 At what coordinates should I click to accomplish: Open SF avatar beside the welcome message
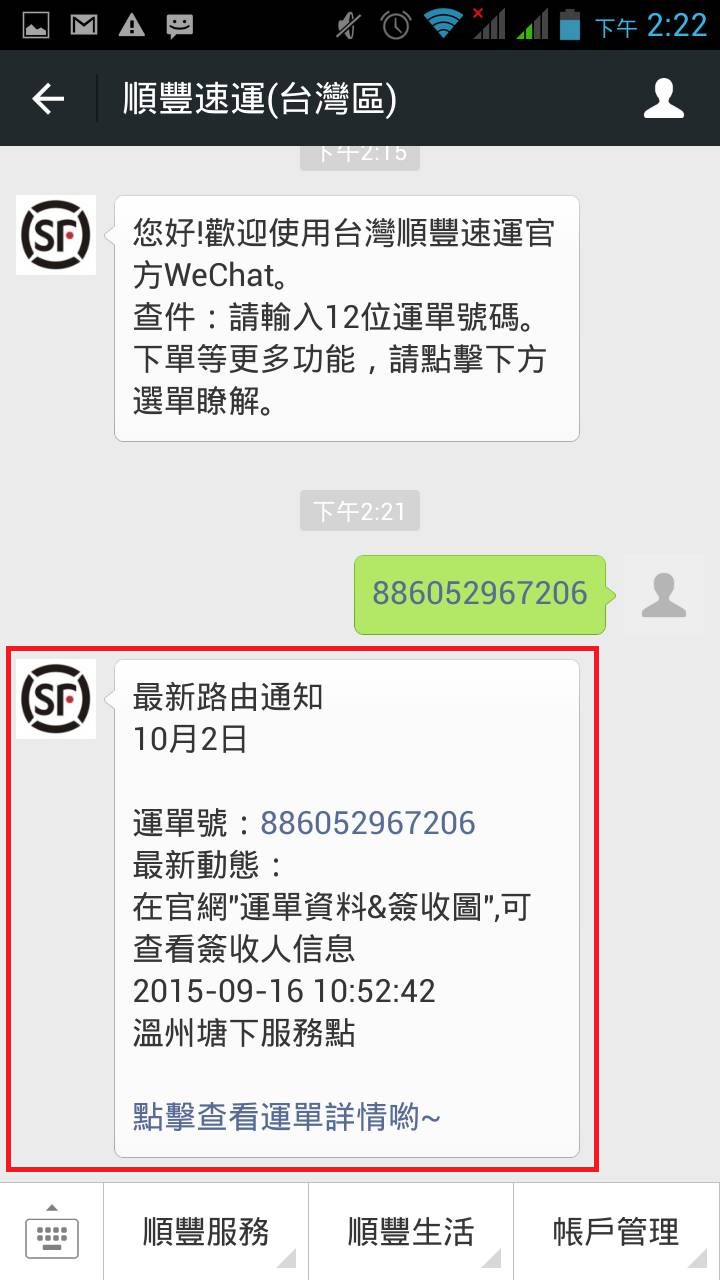(56, 235)
